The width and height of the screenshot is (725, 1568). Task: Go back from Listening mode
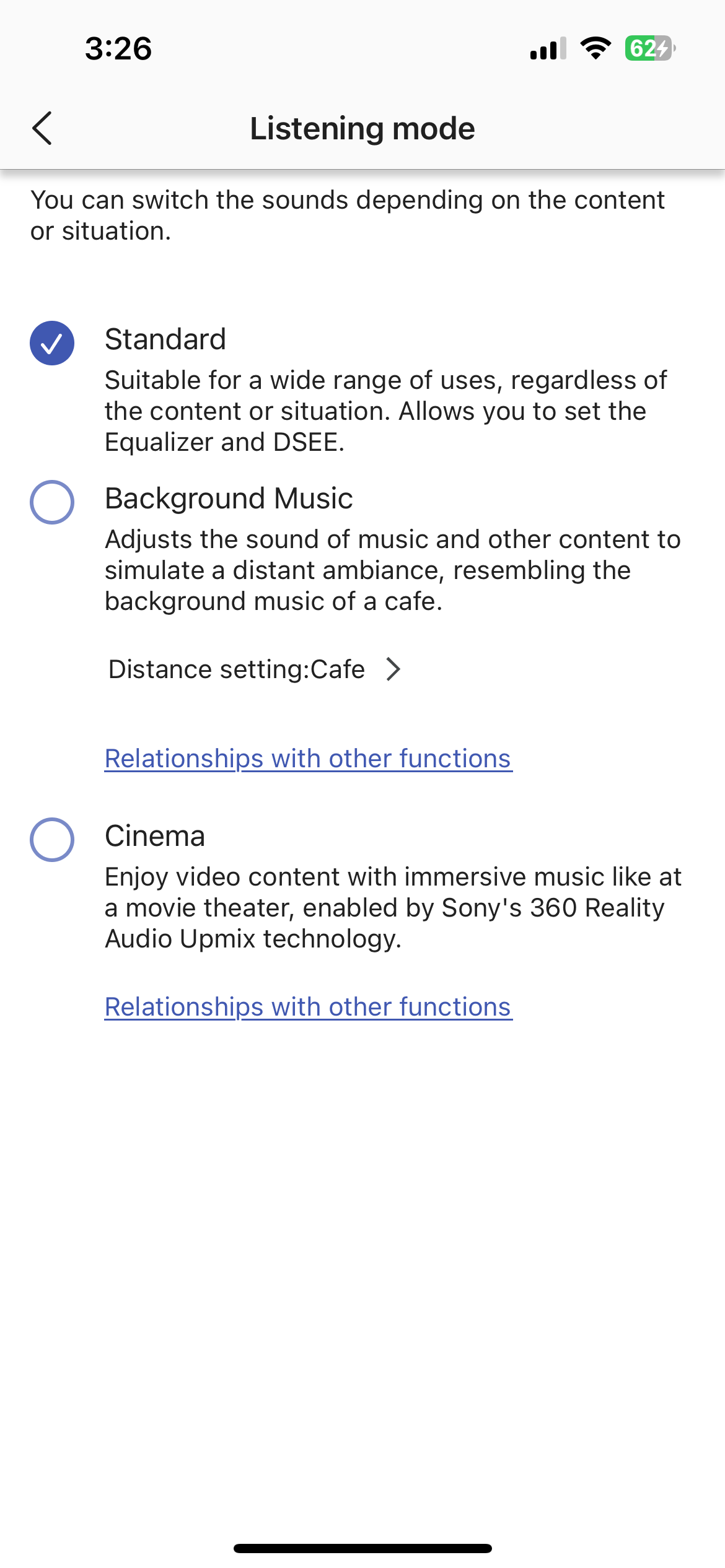click(x=42, y=128)
